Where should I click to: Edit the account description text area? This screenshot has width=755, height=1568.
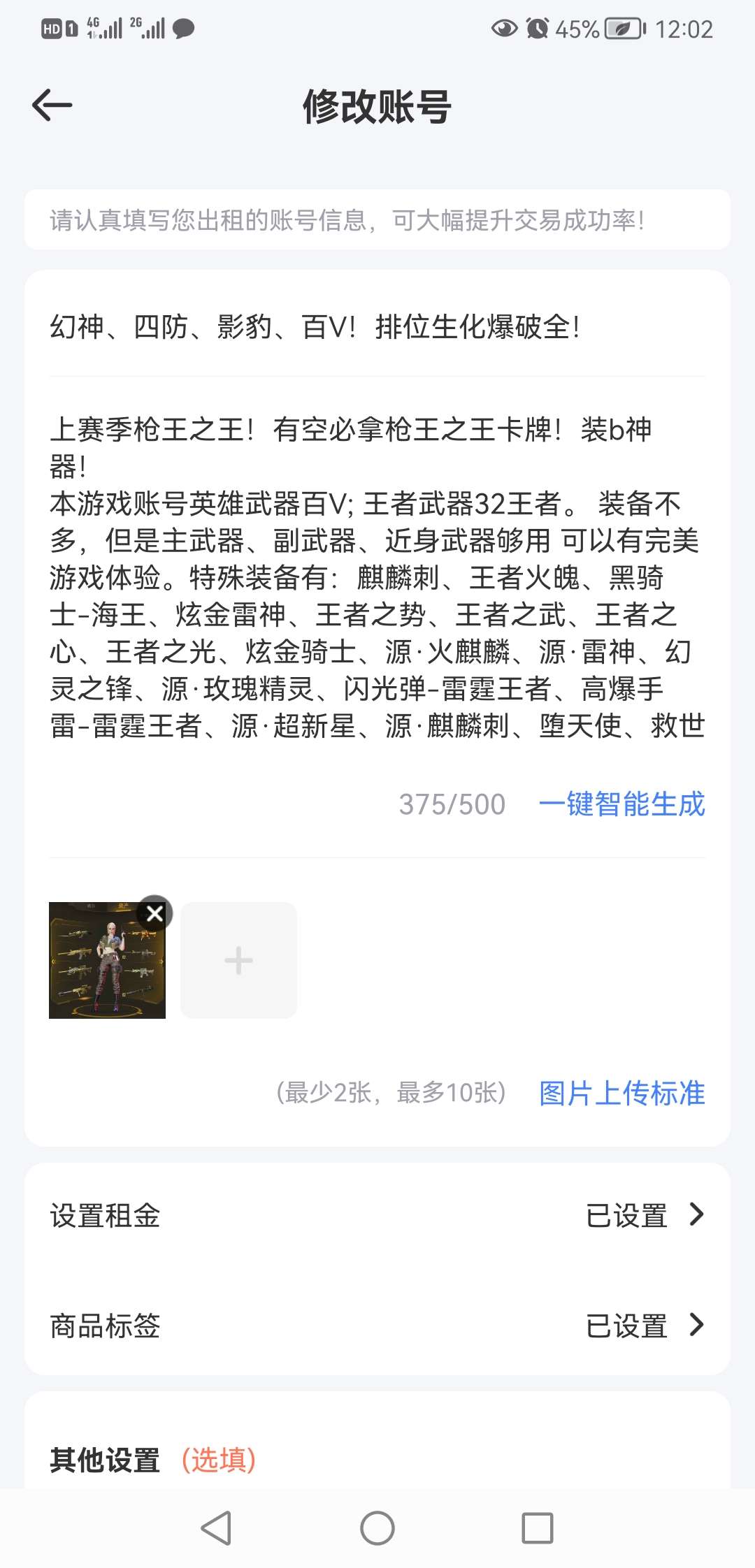pos(377,577)
